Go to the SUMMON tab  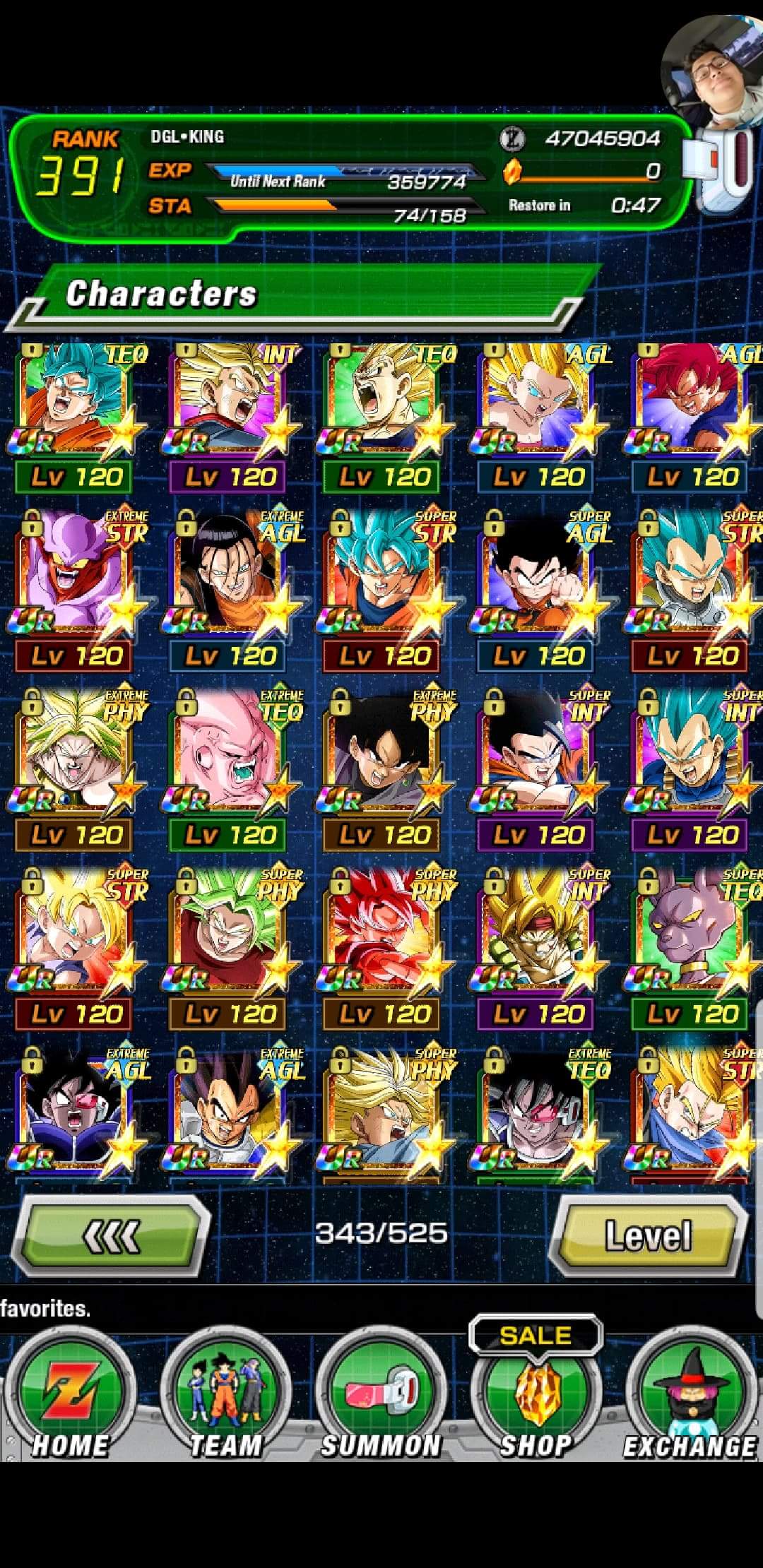tap(381, 1396)
